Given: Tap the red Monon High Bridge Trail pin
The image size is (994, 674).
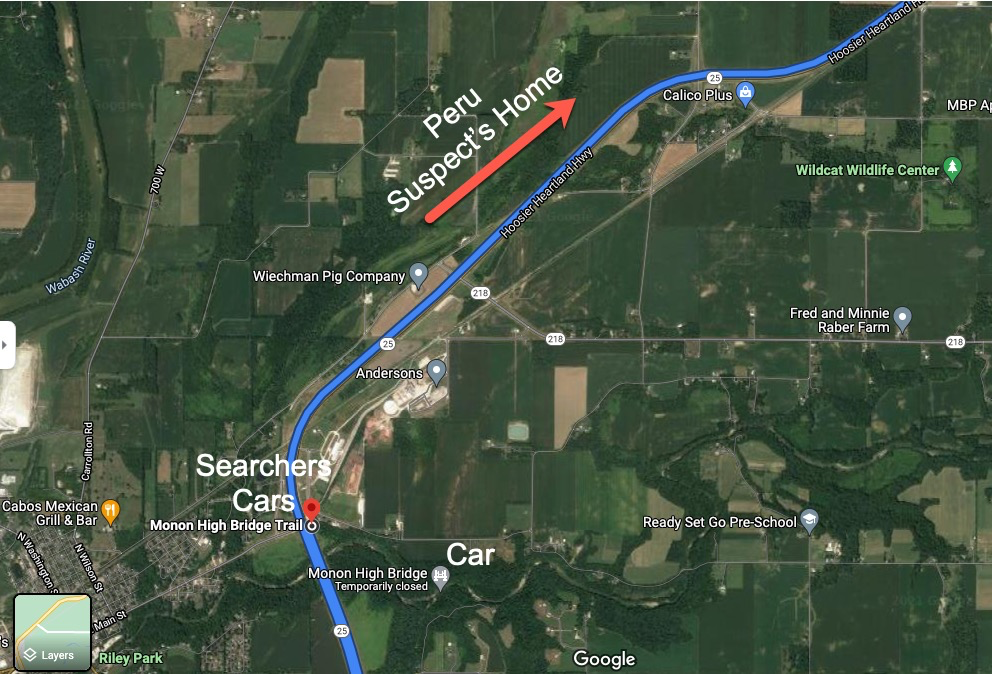Looking at the screenshot, I should tap(312, 509).
